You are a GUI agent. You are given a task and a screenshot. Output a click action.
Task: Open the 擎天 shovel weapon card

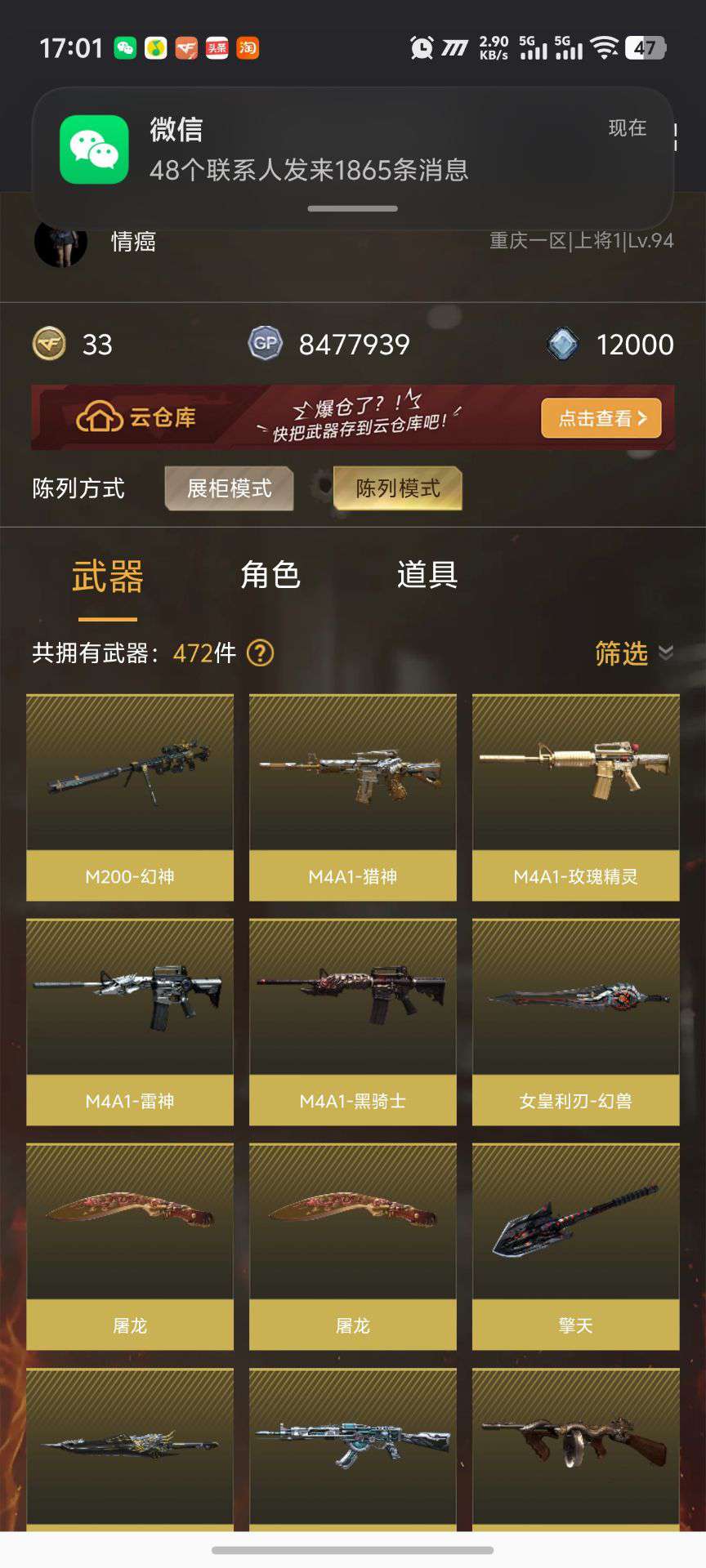(x=575, y=1246)
